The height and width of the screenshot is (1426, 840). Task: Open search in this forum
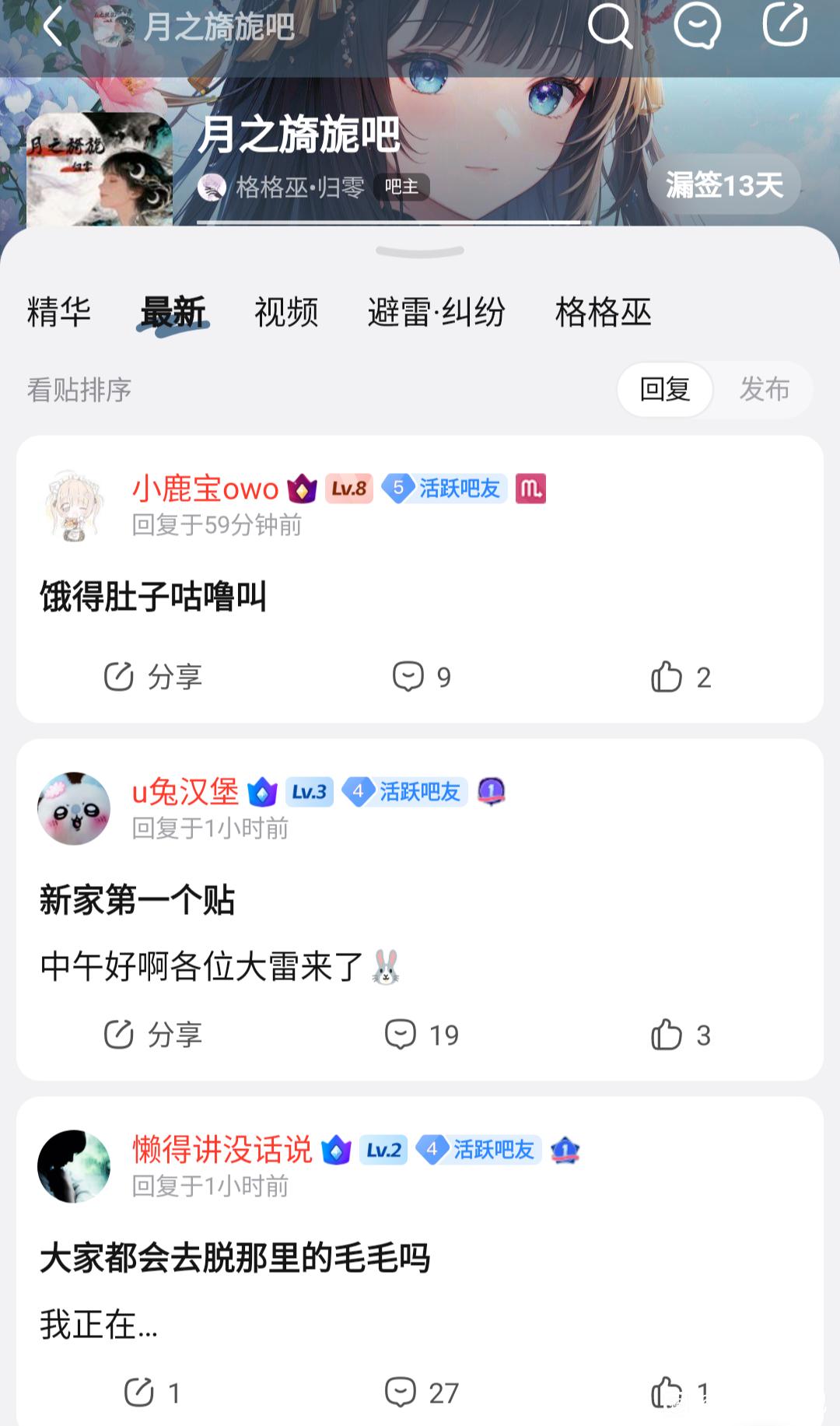(609, 26)
